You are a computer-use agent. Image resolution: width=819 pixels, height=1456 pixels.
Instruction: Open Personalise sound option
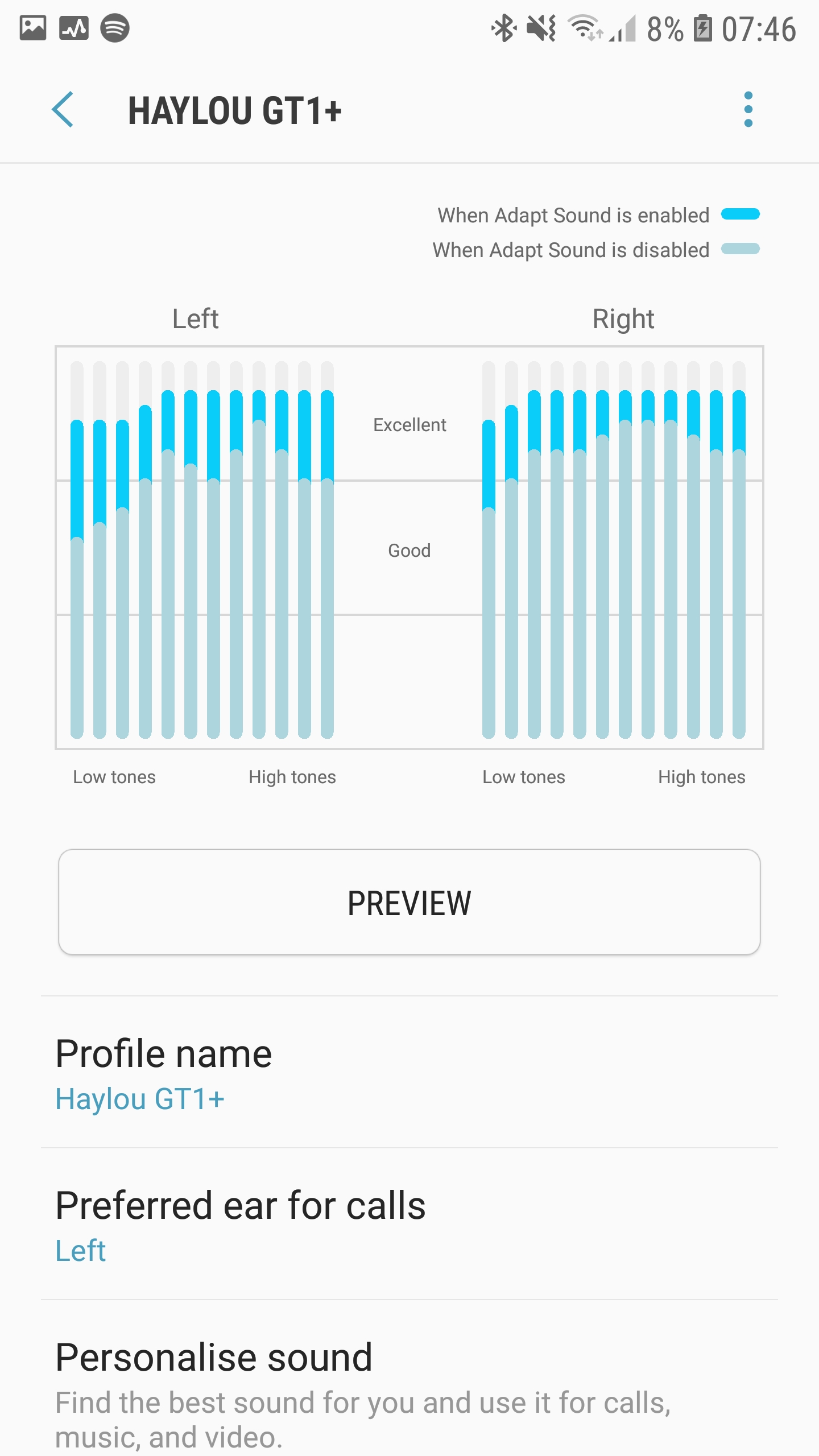tap(409, 1382)
